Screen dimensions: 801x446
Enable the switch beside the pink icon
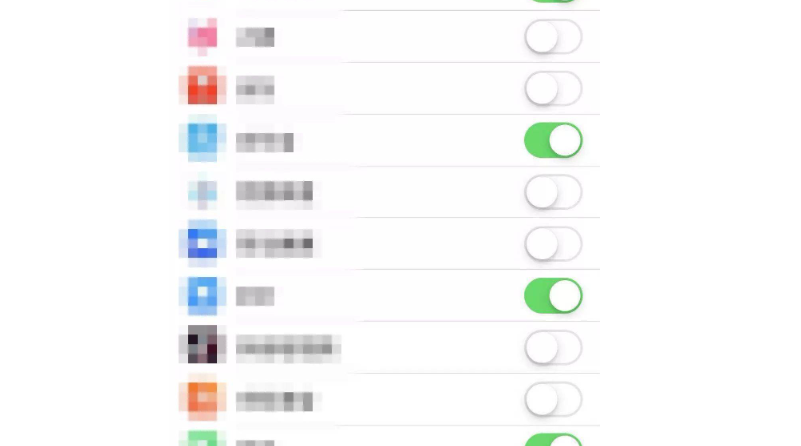click(553, 38)
